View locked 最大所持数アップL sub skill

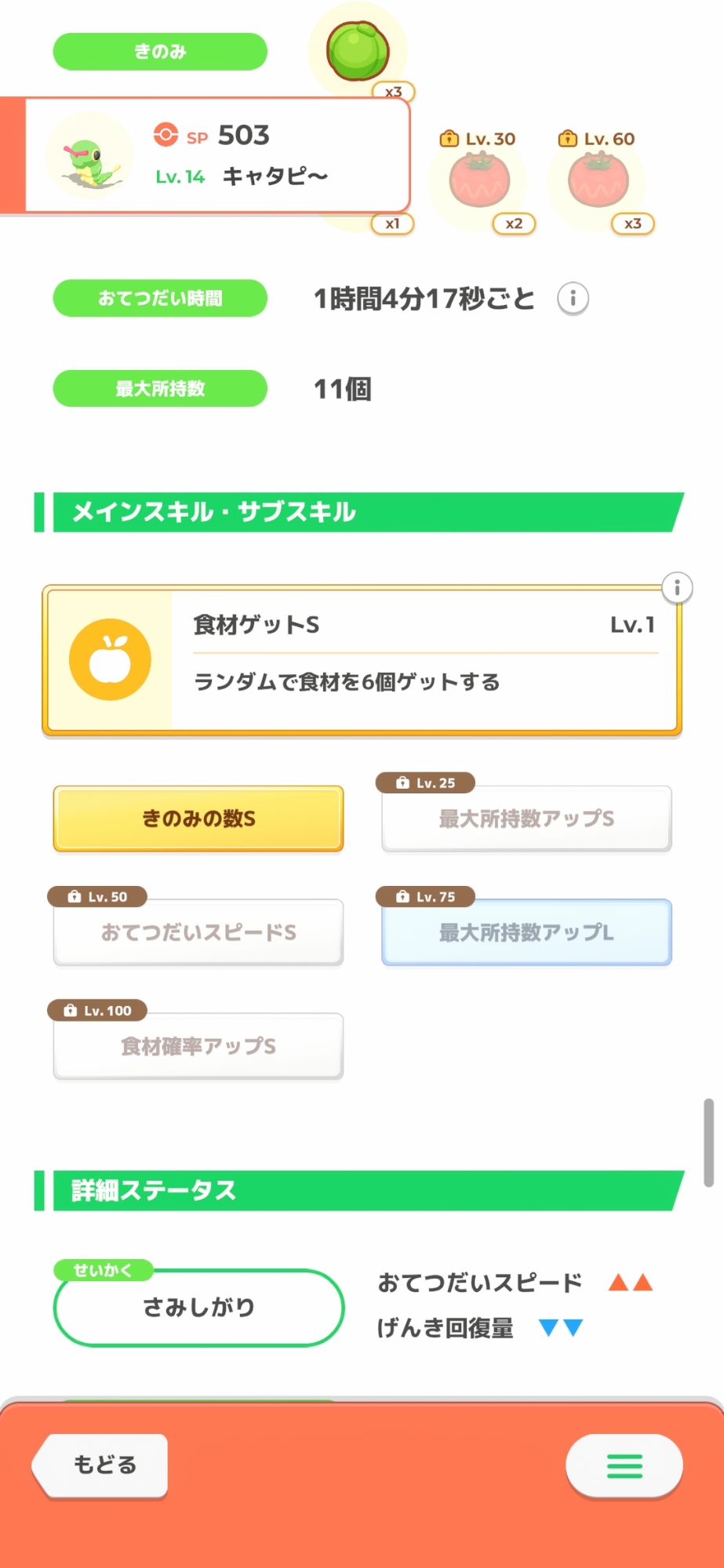pyautogui.click(x=526, y=932)
